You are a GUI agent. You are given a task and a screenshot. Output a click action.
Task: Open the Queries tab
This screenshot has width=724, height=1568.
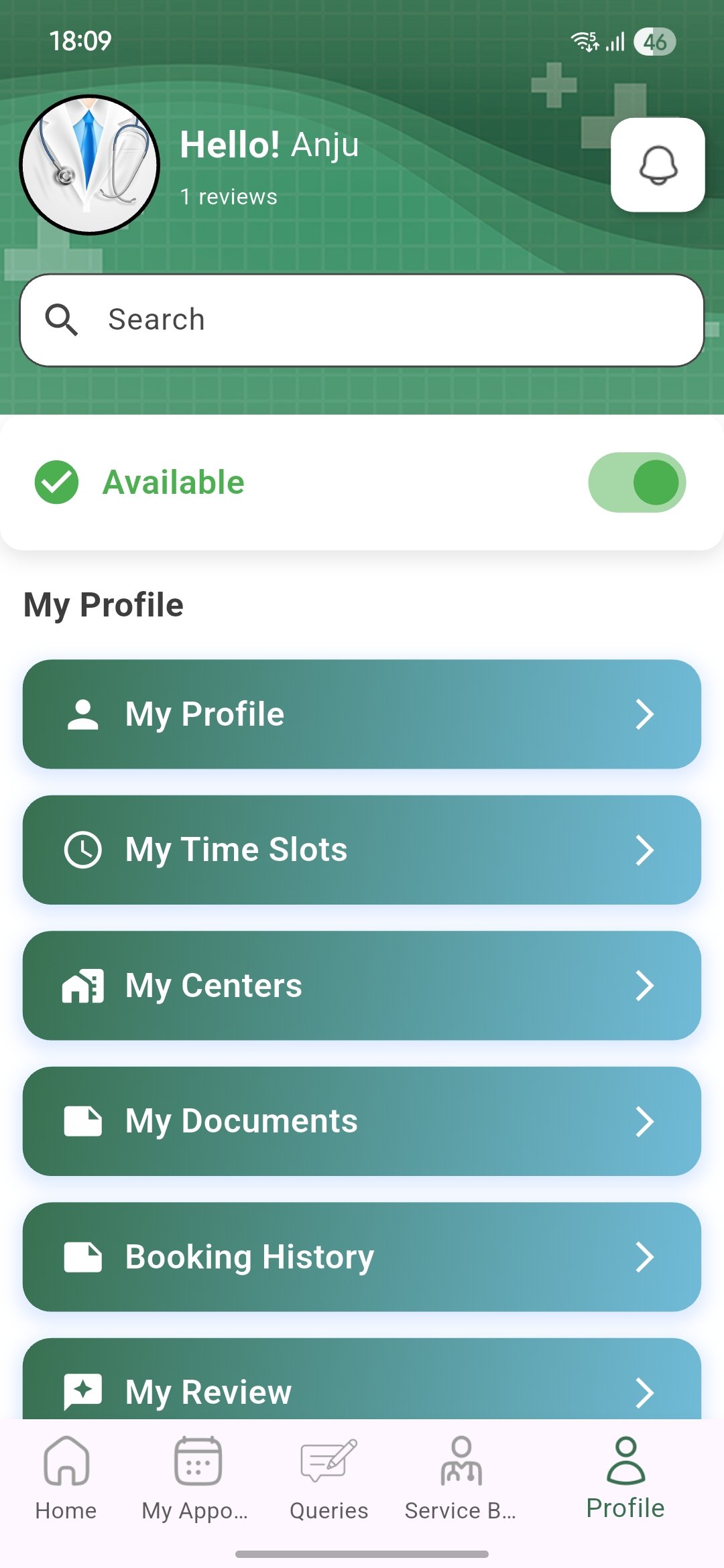[327, 1484]
